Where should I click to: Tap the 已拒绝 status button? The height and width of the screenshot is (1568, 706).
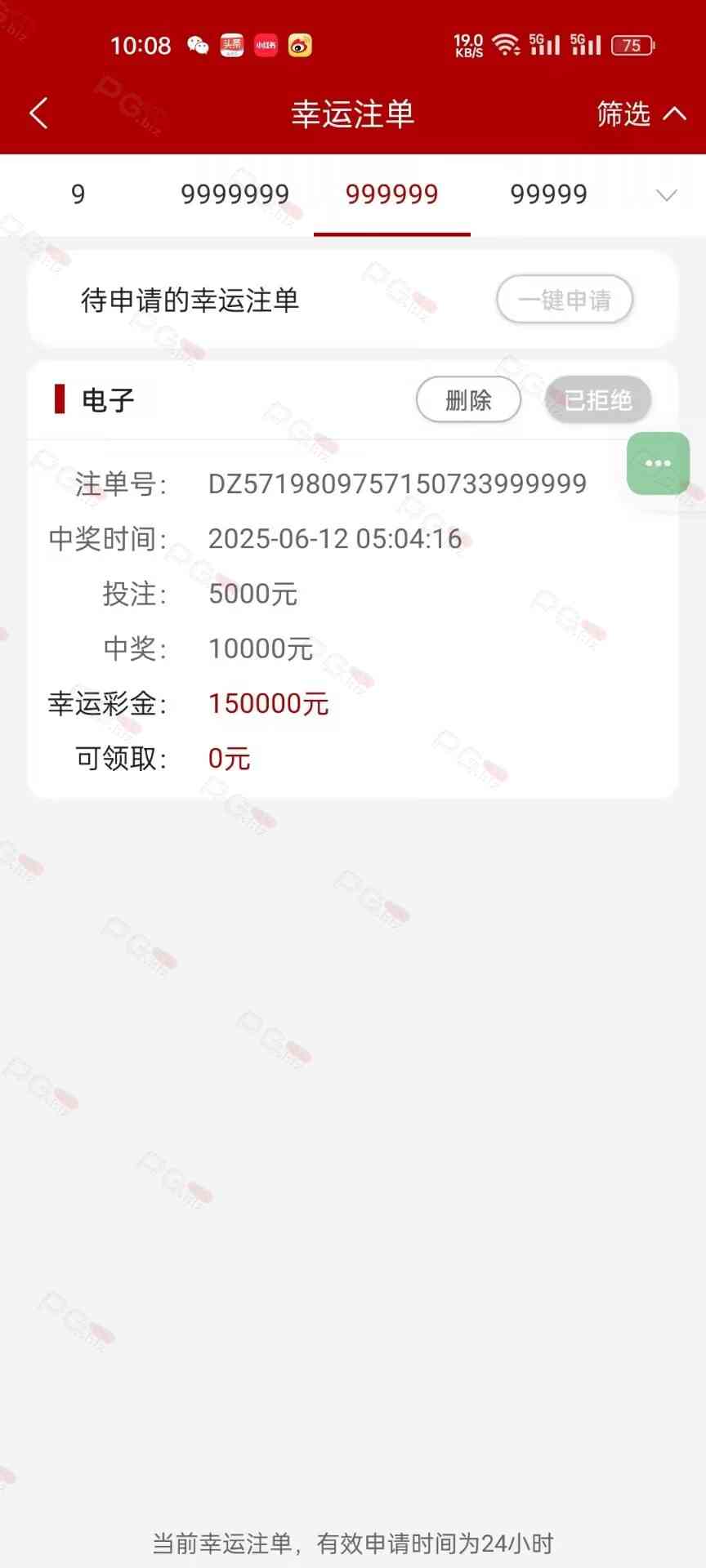(x=598, y=400)
